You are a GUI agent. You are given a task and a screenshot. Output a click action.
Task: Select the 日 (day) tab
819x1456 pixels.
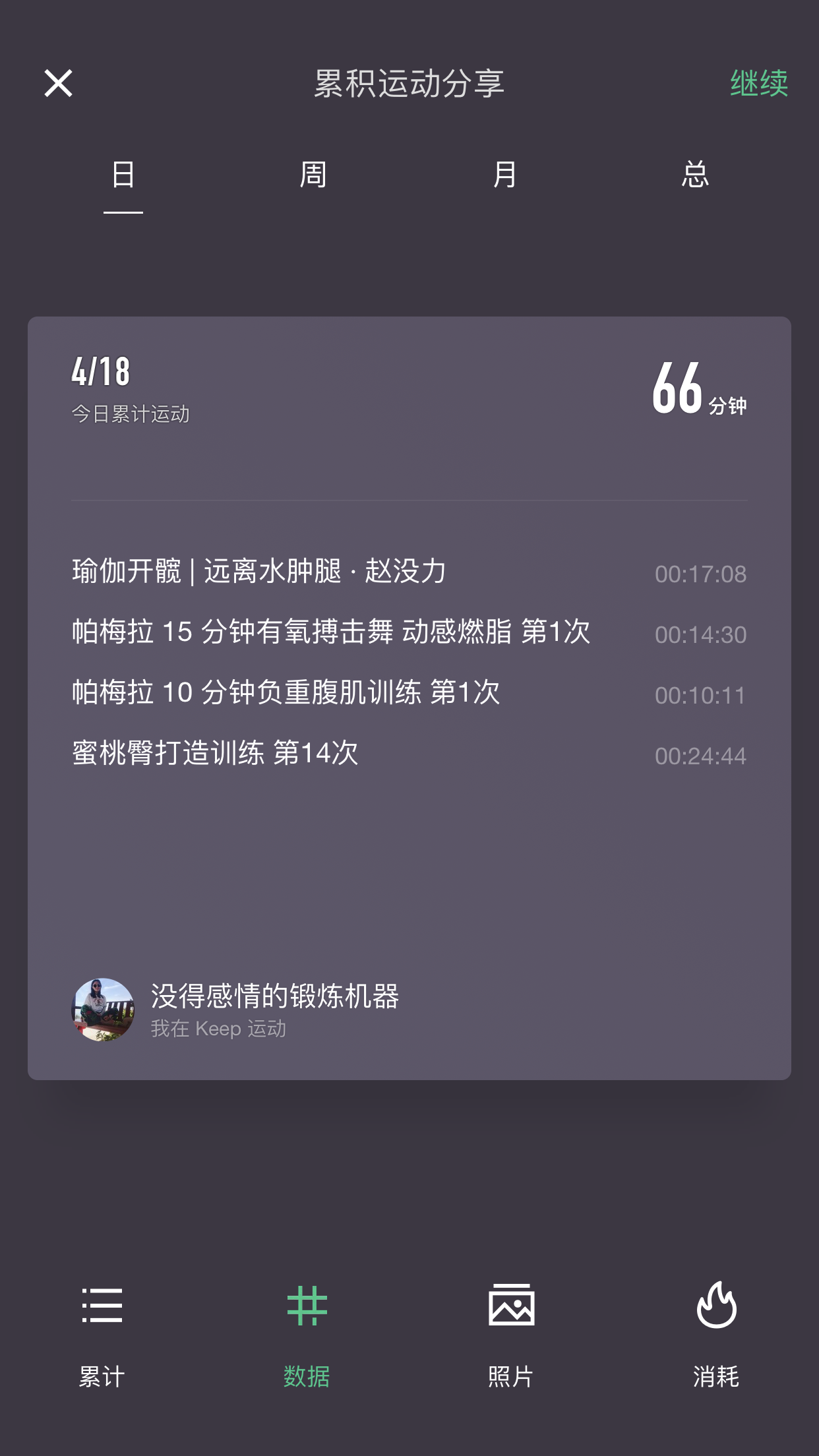click(x=123, y=175)
